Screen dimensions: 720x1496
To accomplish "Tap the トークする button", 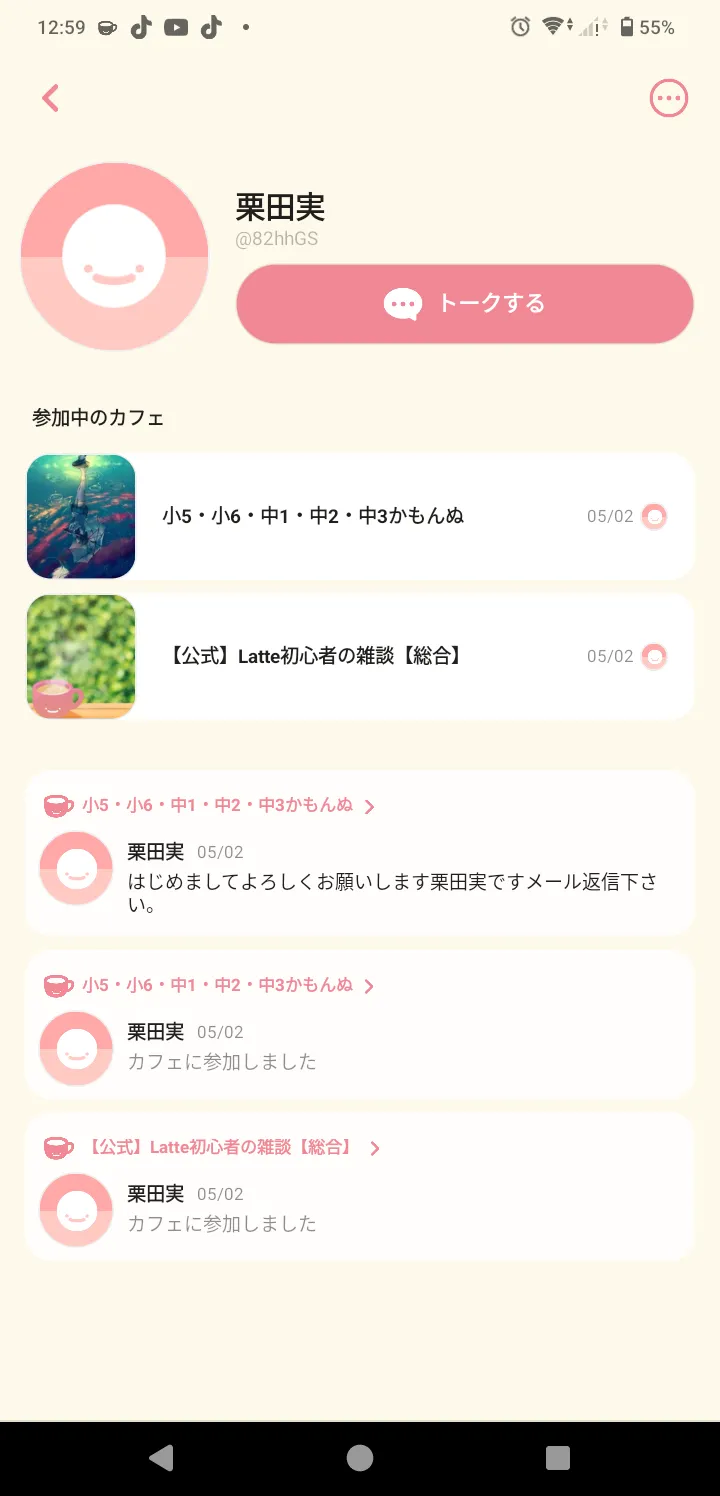I will 464,304.
